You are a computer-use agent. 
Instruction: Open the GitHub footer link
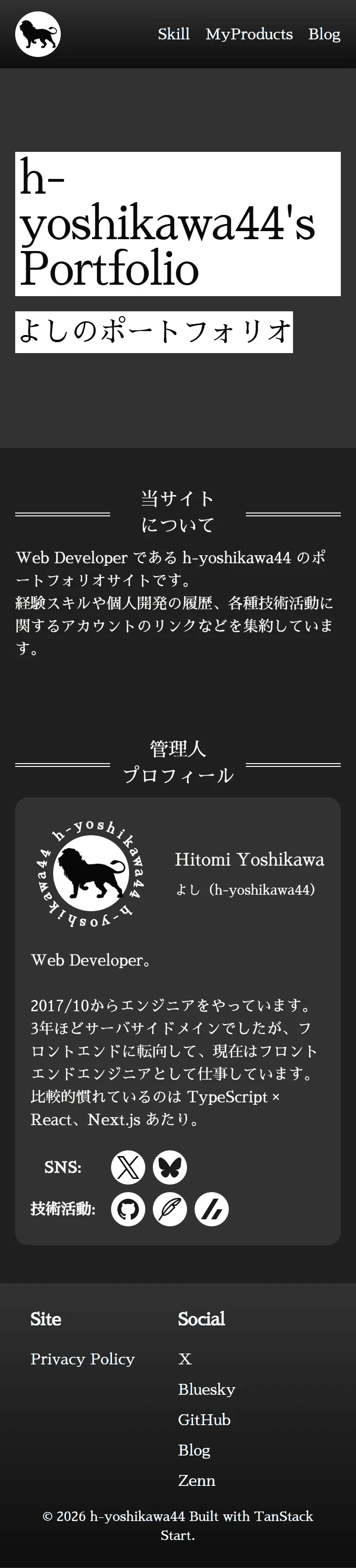[204, 1419]
